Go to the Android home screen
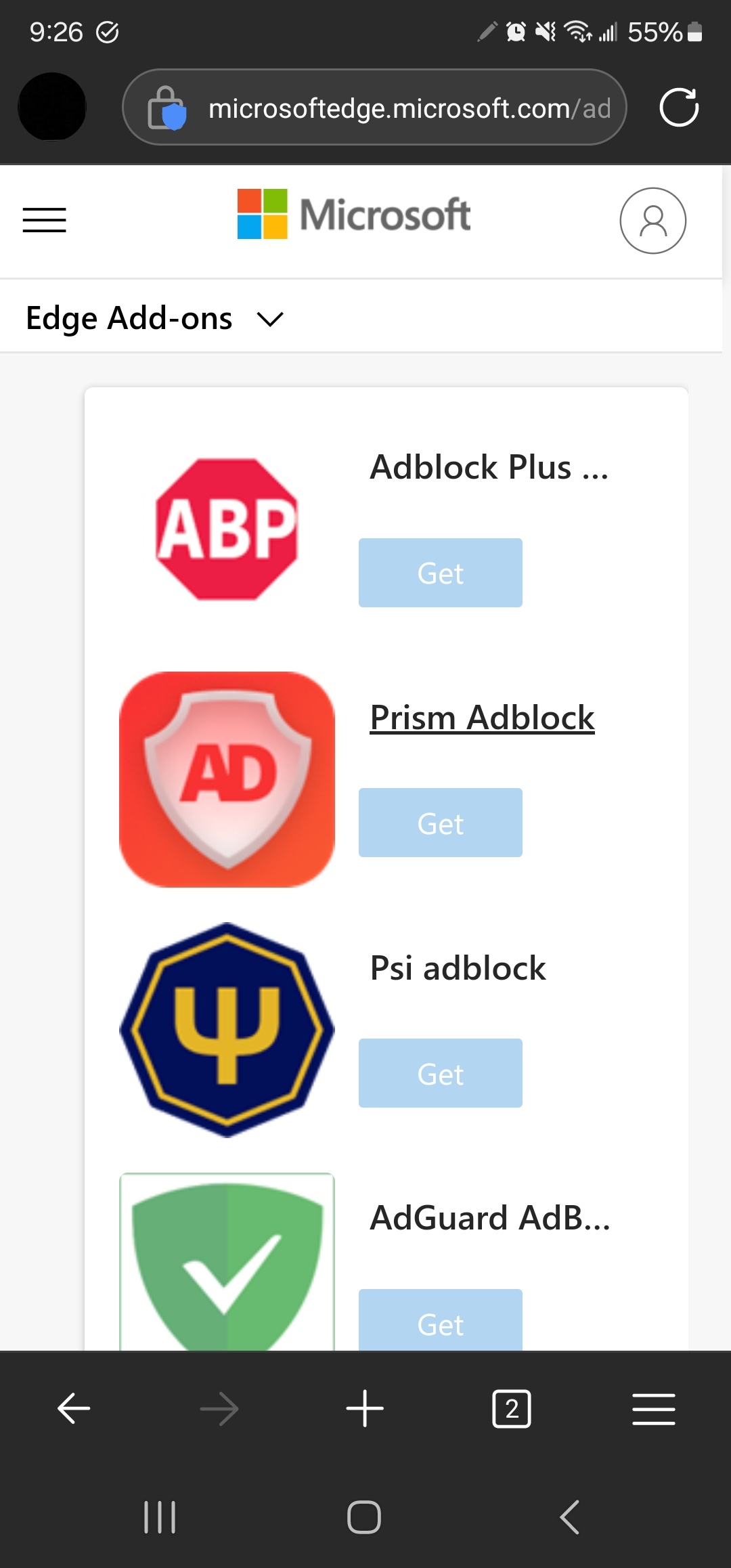731x1568 pixels. point(364,1517)
